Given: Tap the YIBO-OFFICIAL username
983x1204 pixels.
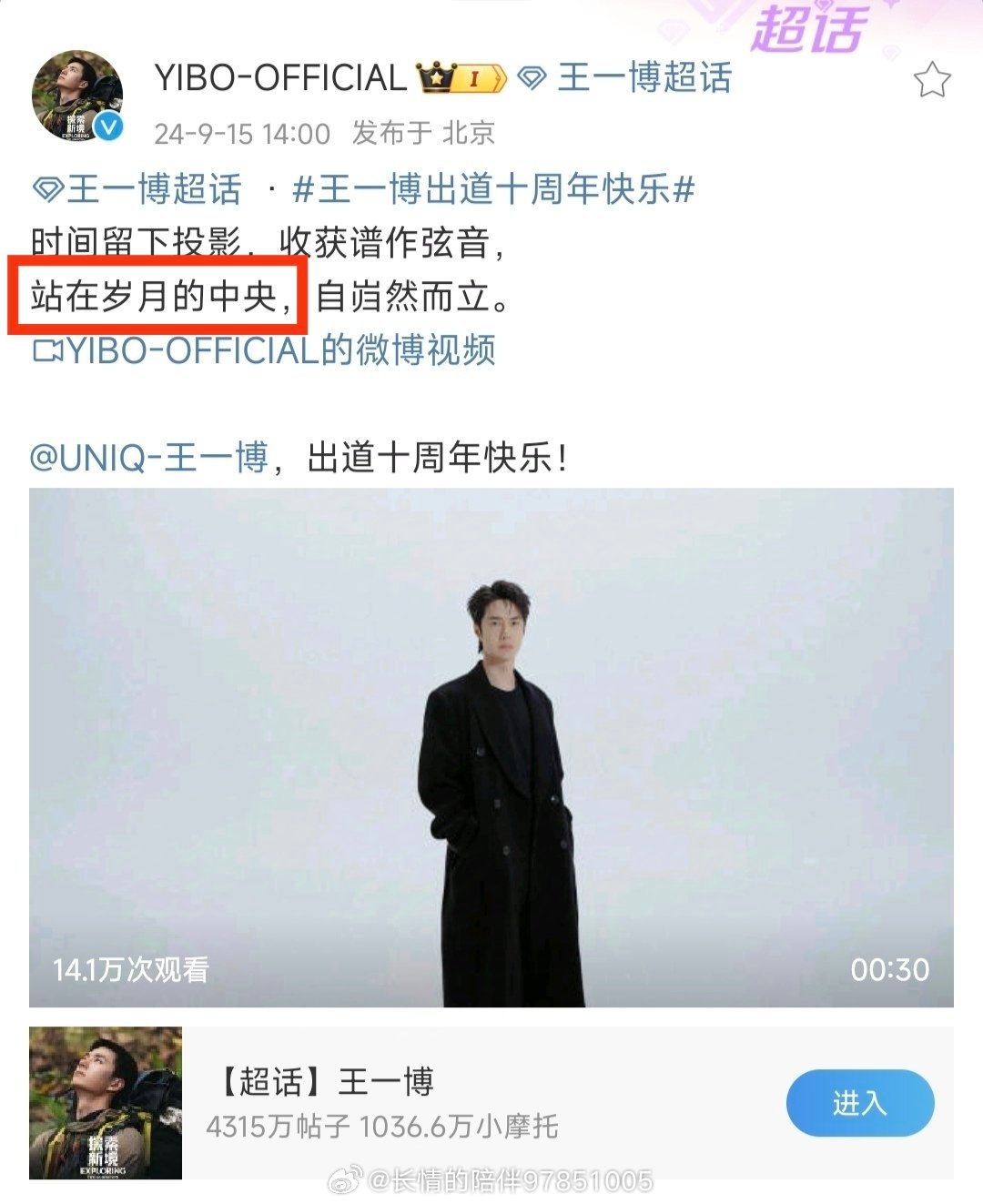Looking at the screenshot, I should click(279, 78).
